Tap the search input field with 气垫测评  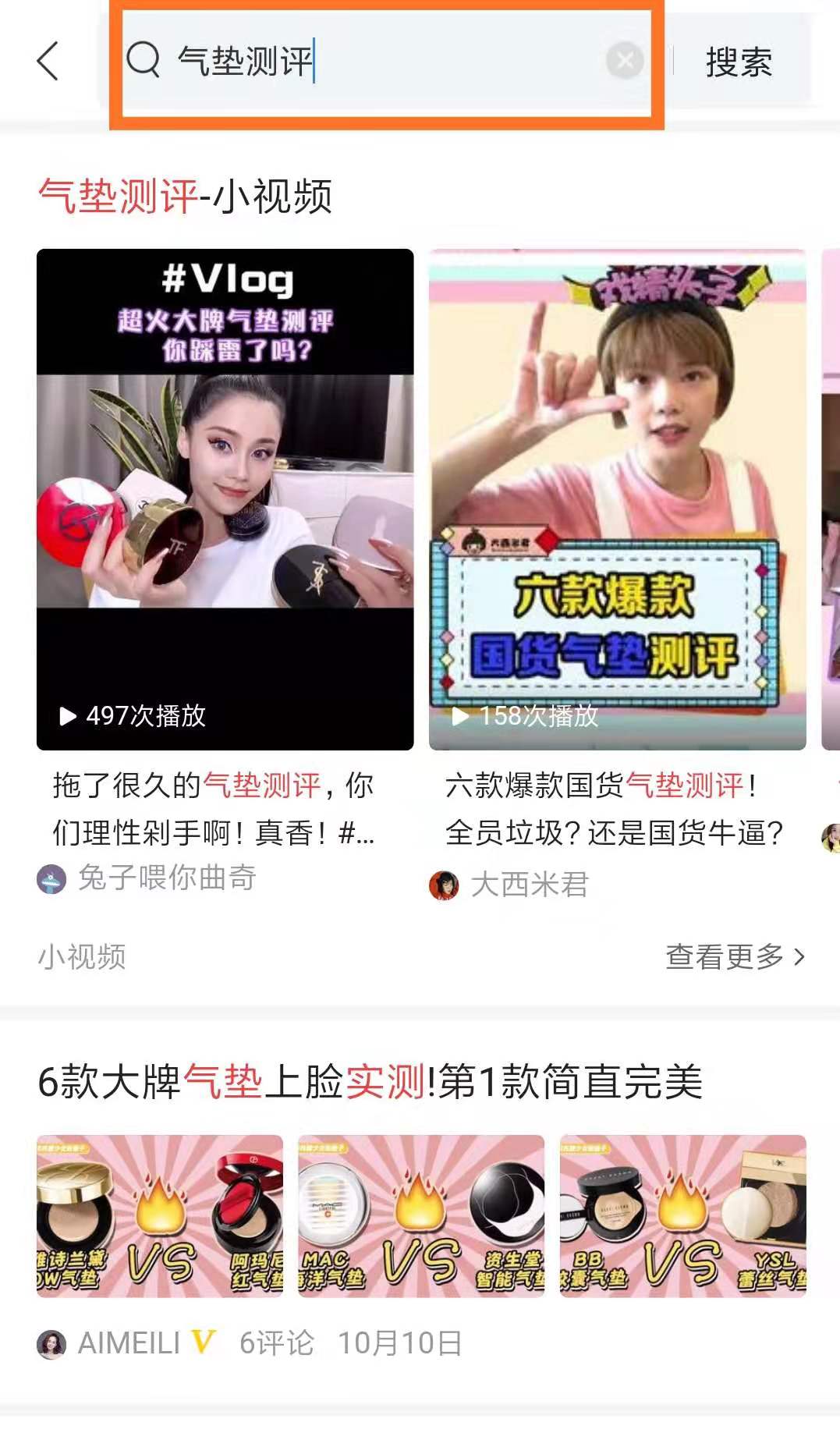click(x=351, y=61)
